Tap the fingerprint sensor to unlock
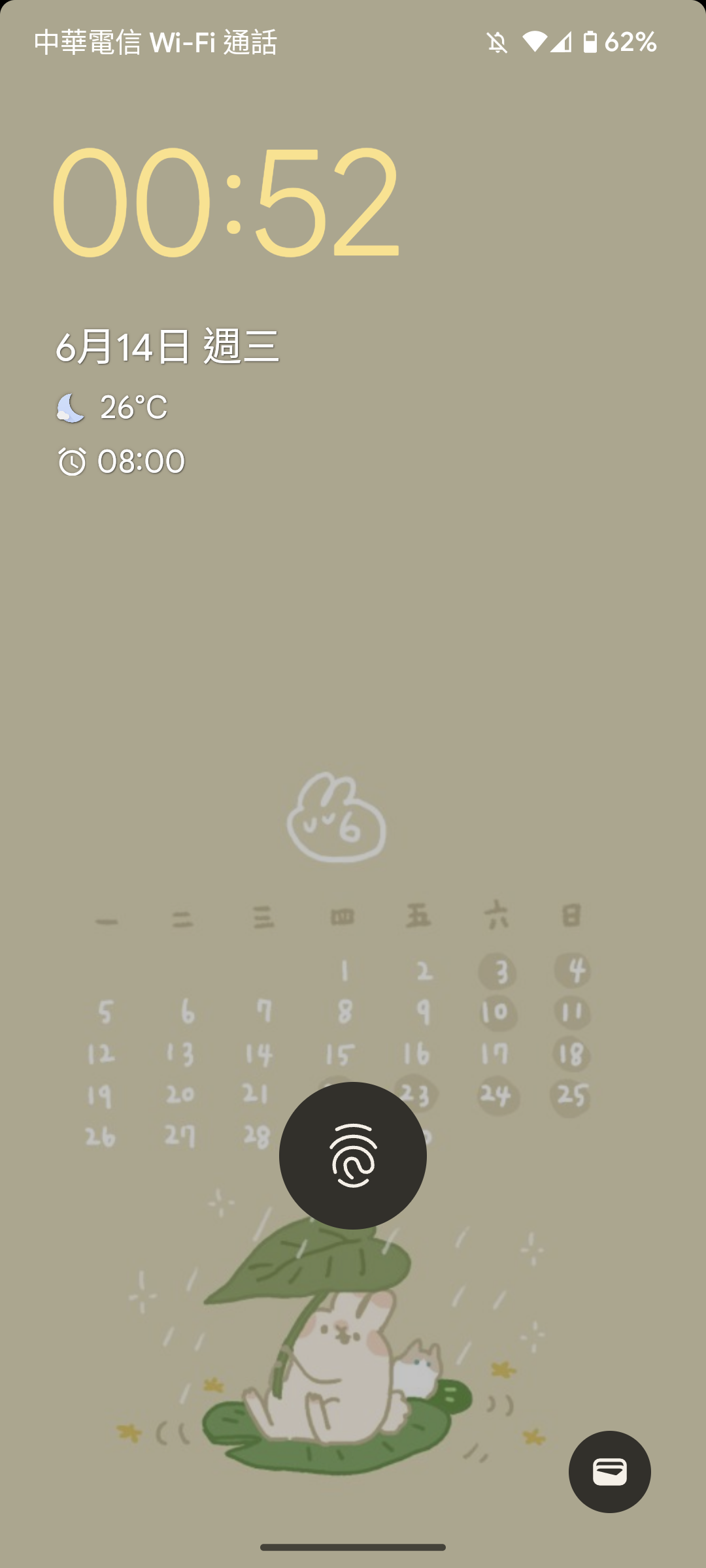 [x=353, y=1156]
